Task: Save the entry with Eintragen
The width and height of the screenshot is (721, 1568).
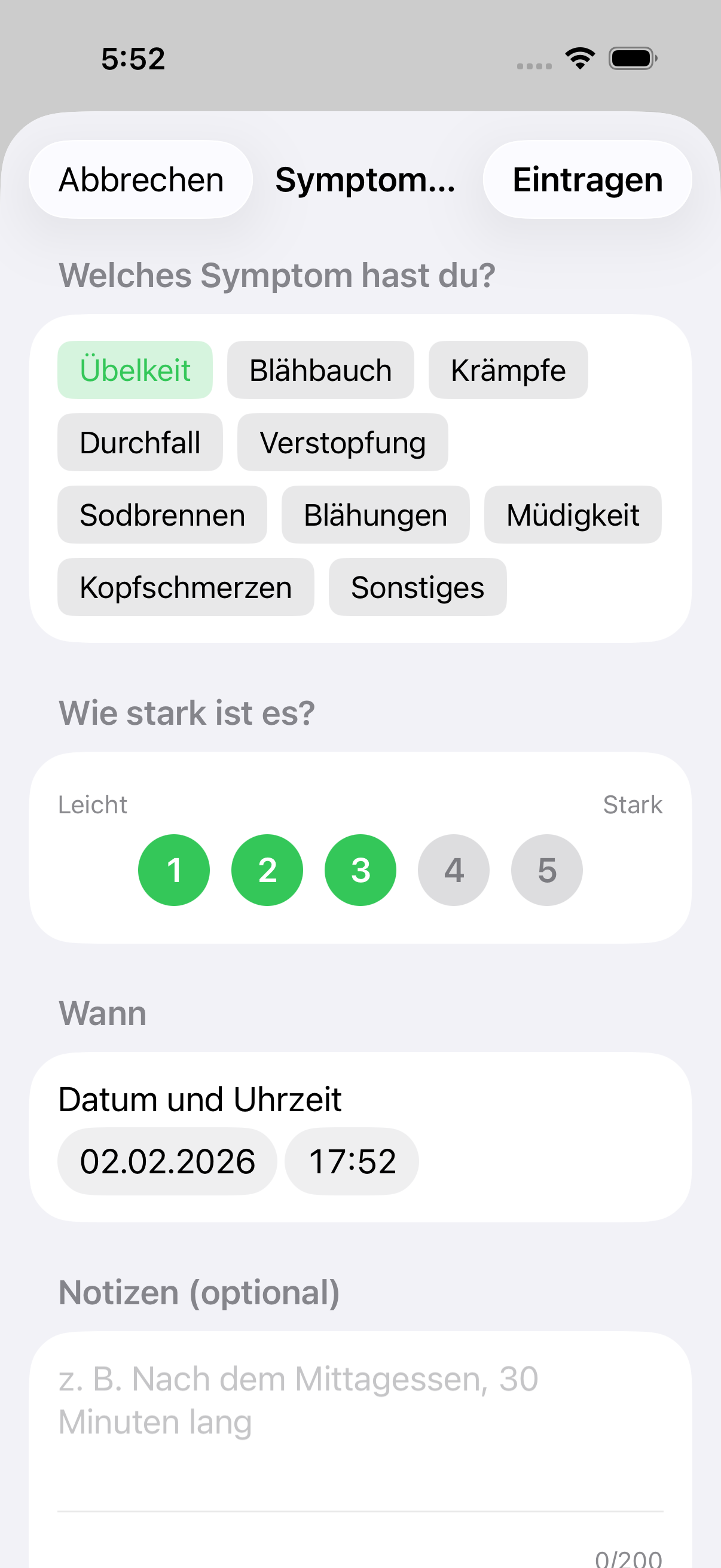Action: click(587, 180)
